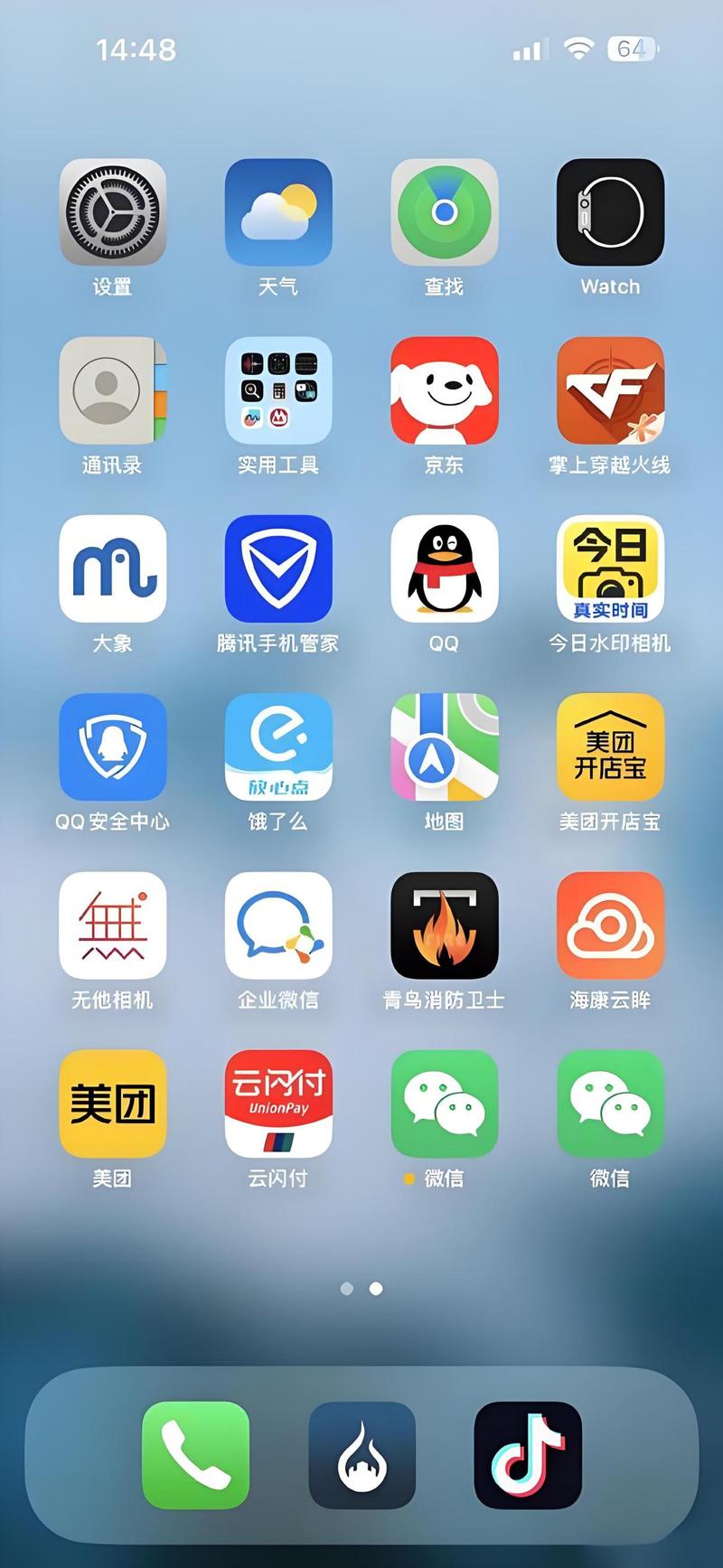Open the Maps (地图) app

click(443, 748)
